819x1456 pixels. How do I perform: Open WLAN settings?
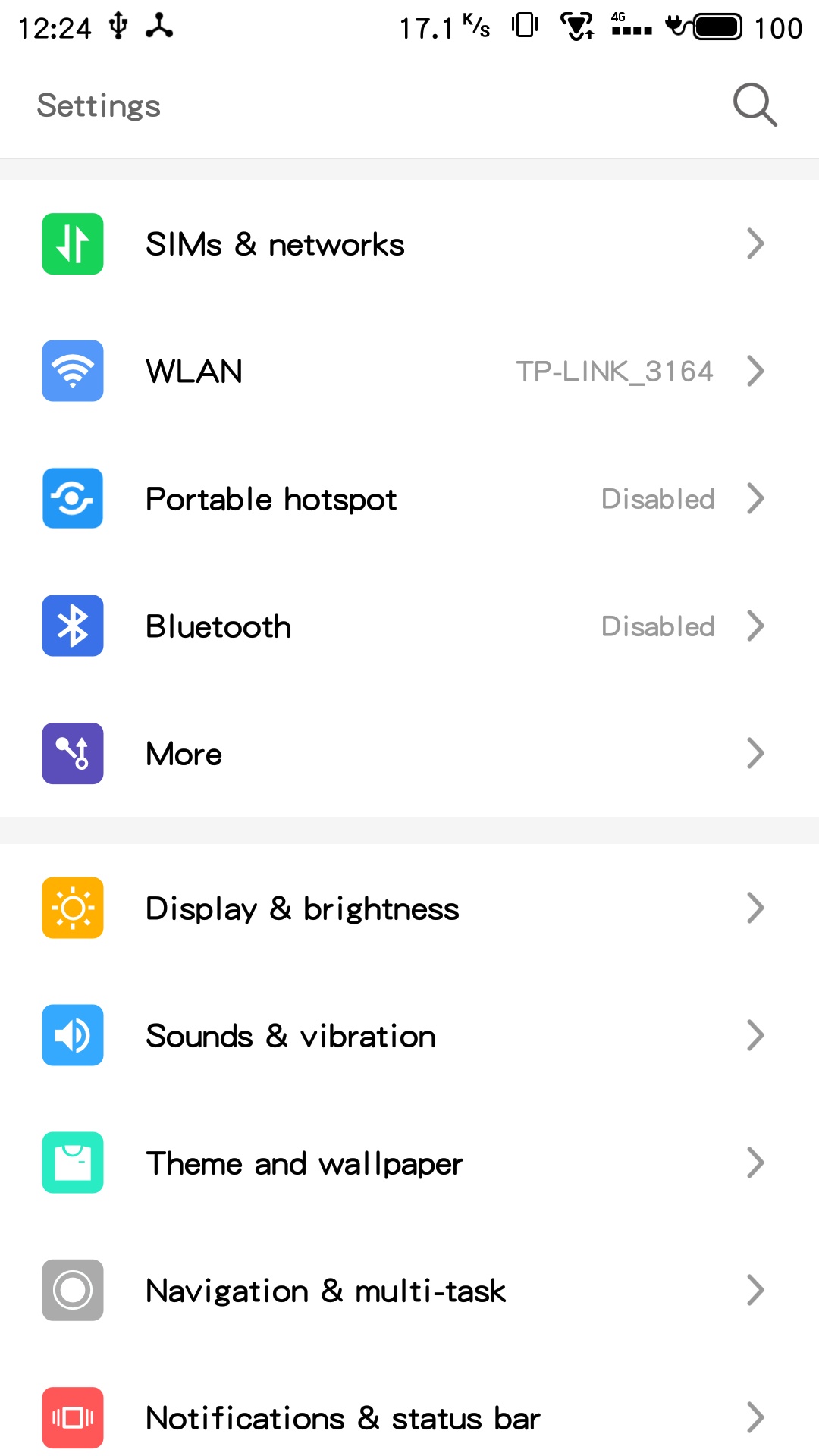pyautogui.click(x=409, y=372)
